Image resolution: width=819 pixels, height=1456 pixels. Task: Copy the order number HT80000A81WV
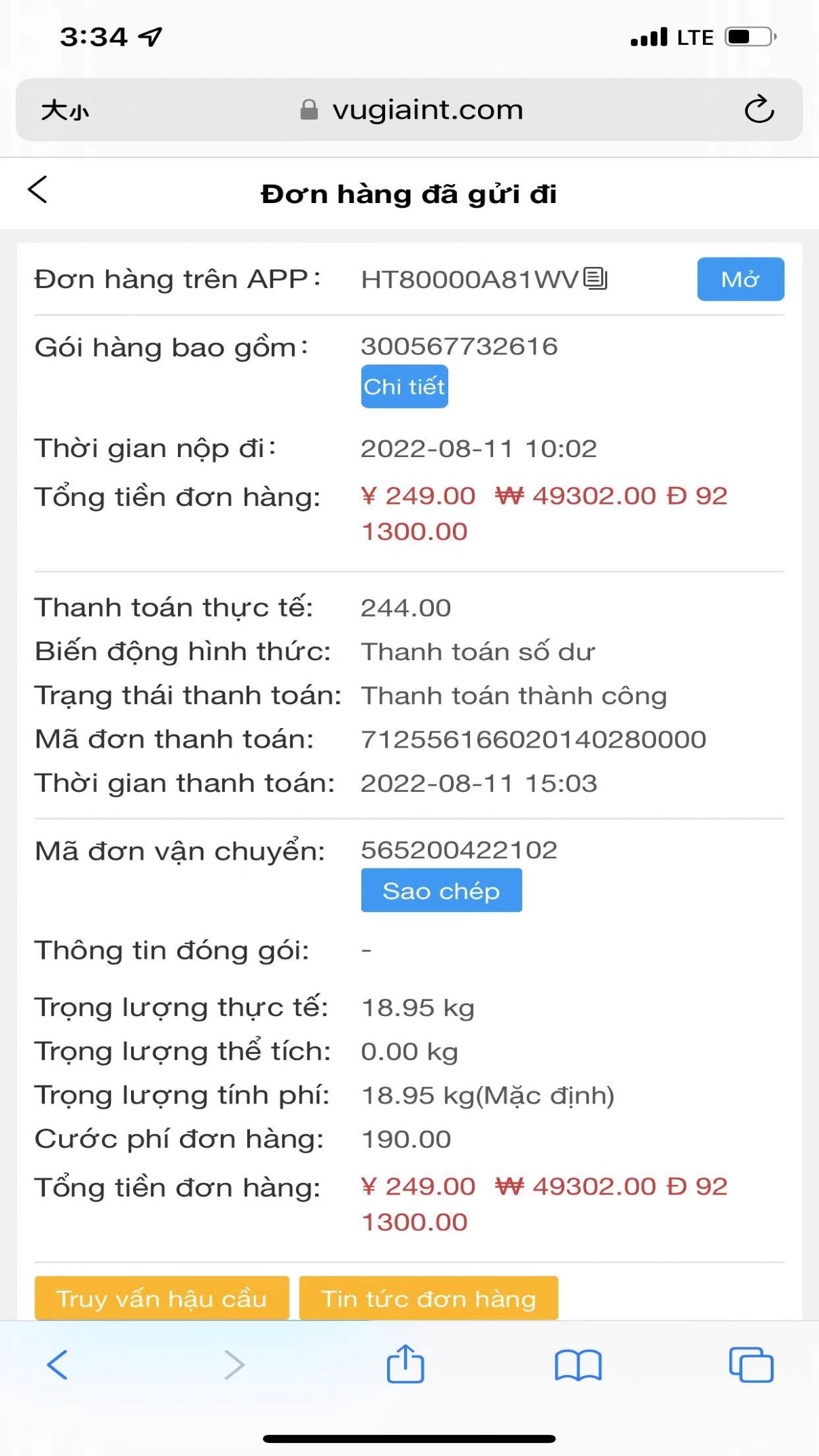[x=596, y=278]
